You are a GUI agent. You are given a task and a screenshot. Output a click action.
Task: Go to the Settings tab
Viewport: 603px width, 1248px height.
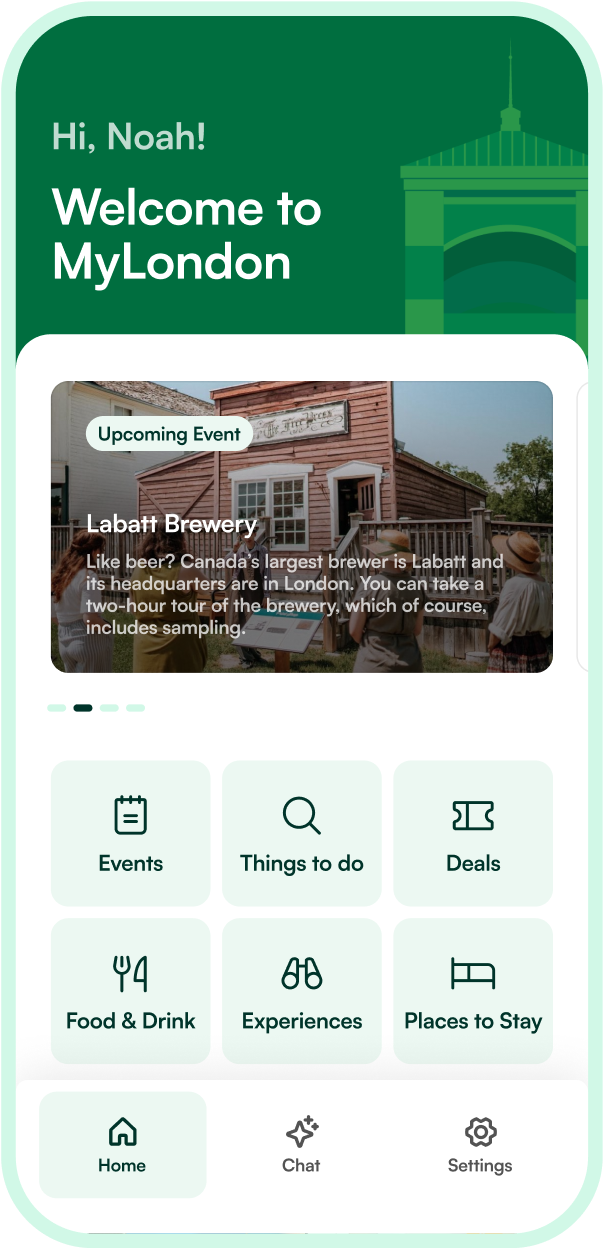click(x=480, y=1144)
